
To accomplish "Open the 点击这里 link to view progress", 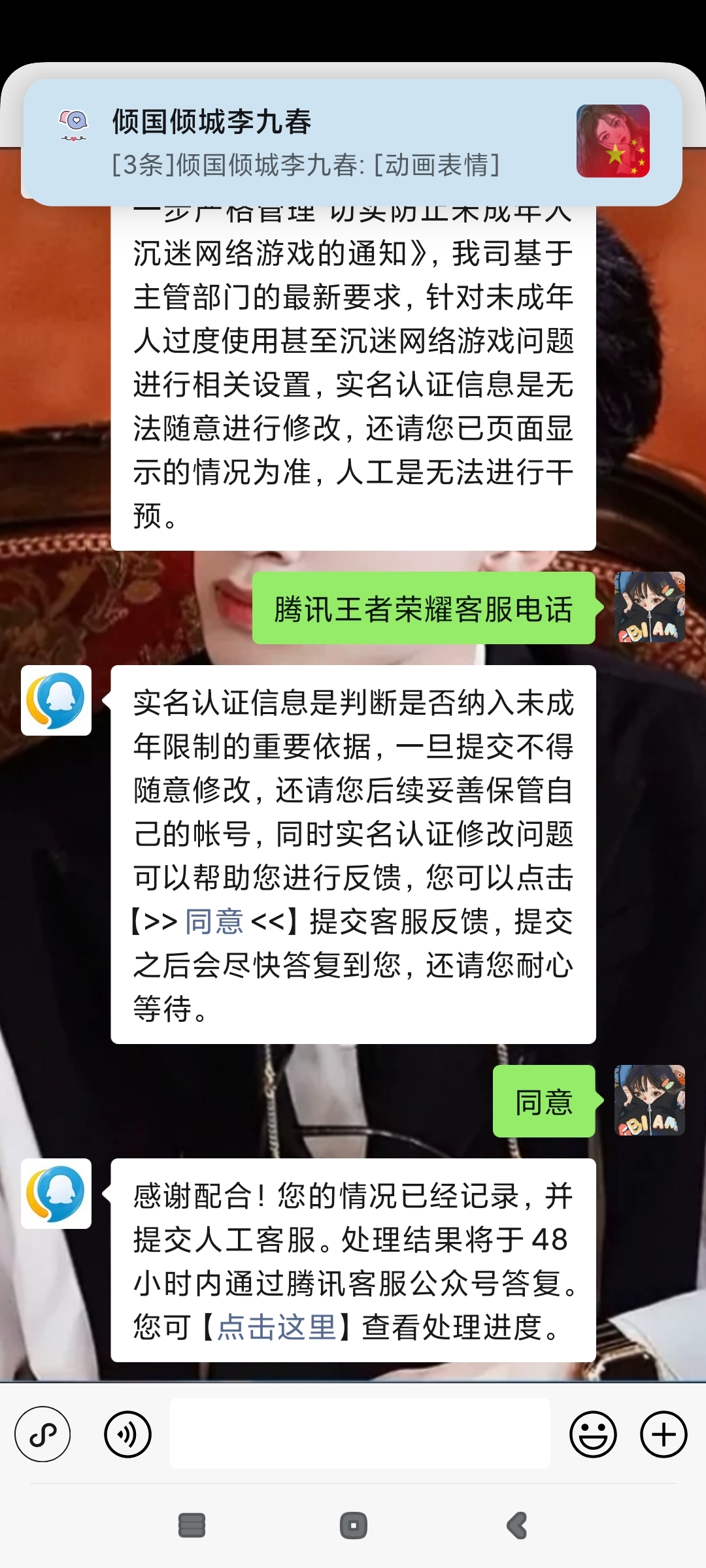I will point(276,1327).
